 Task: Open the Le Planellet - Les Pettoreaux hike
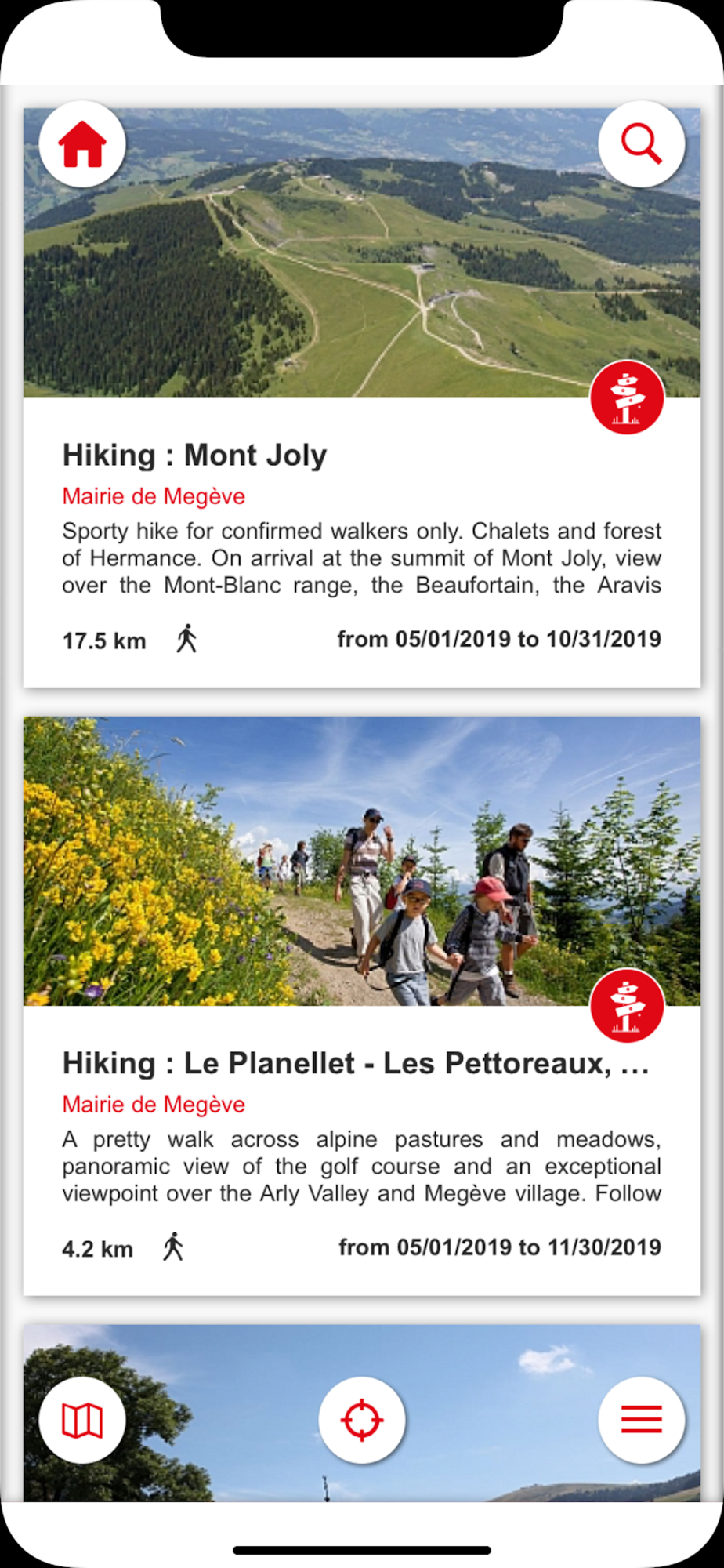(x=356, y=1064)
